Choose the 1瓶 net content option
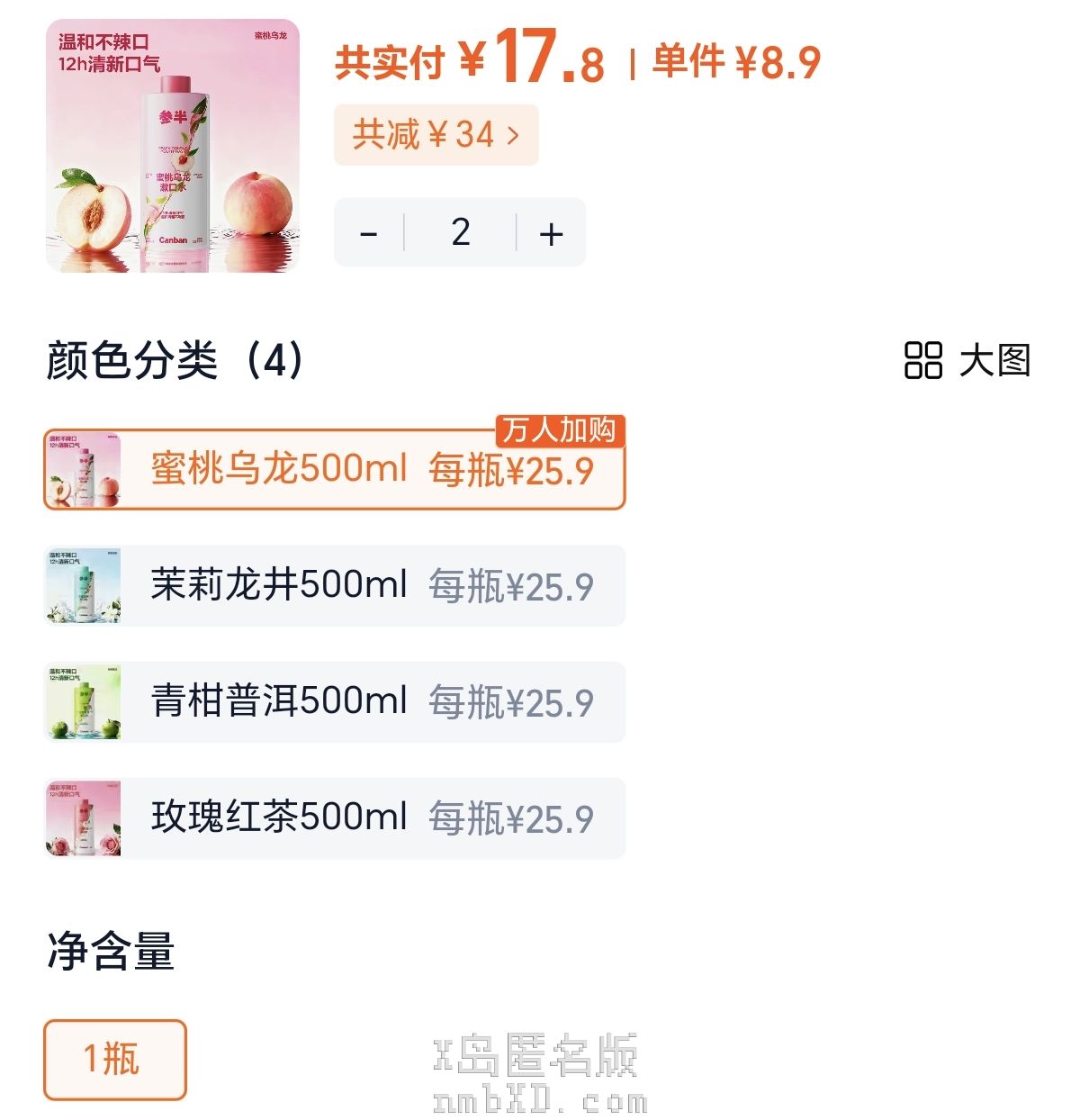The height and width of the screenshot is (1120, 1080). point(114,1059)
